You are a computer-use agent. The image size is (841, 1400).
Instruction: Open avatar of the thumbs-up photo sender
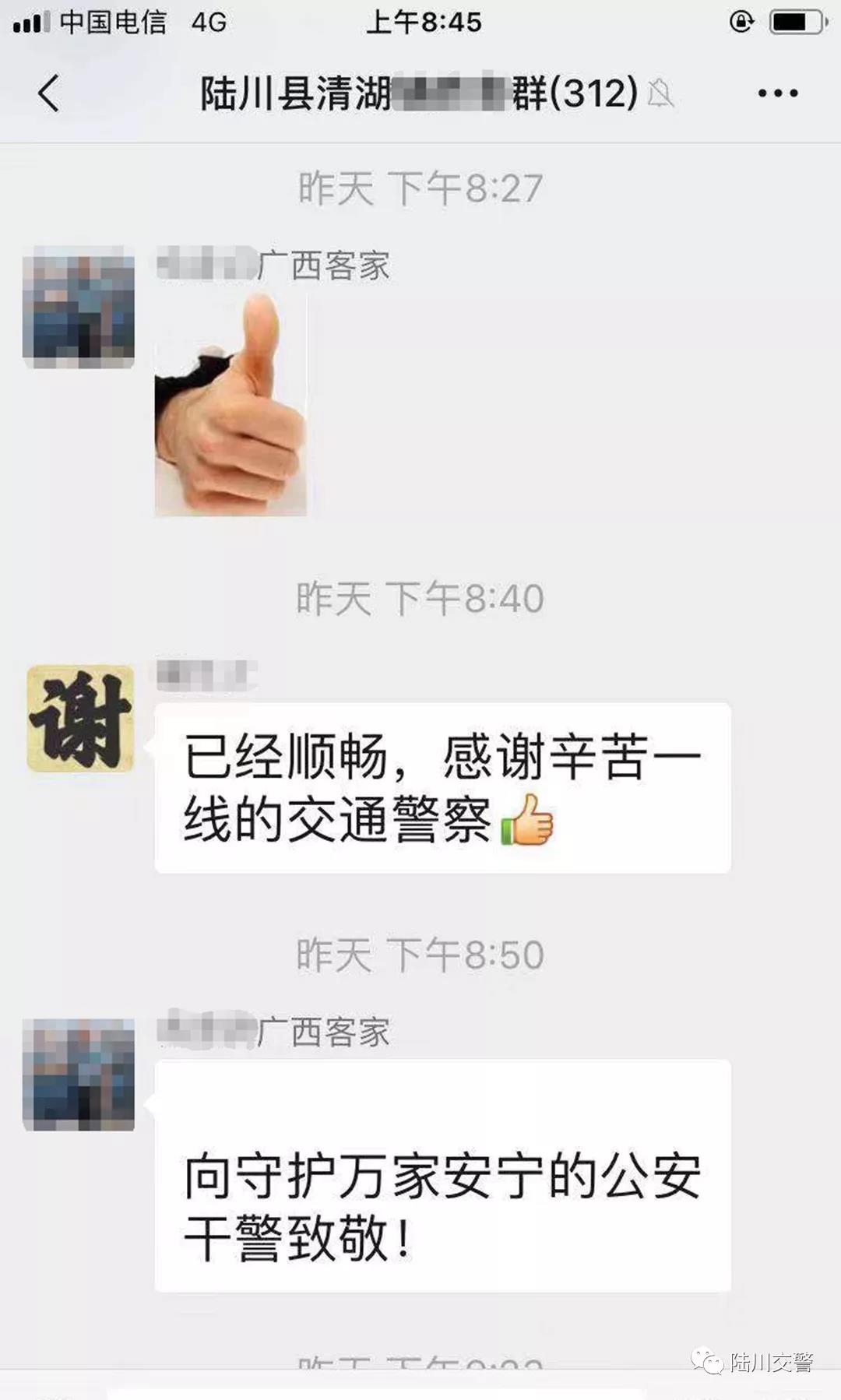click(79, 307)
